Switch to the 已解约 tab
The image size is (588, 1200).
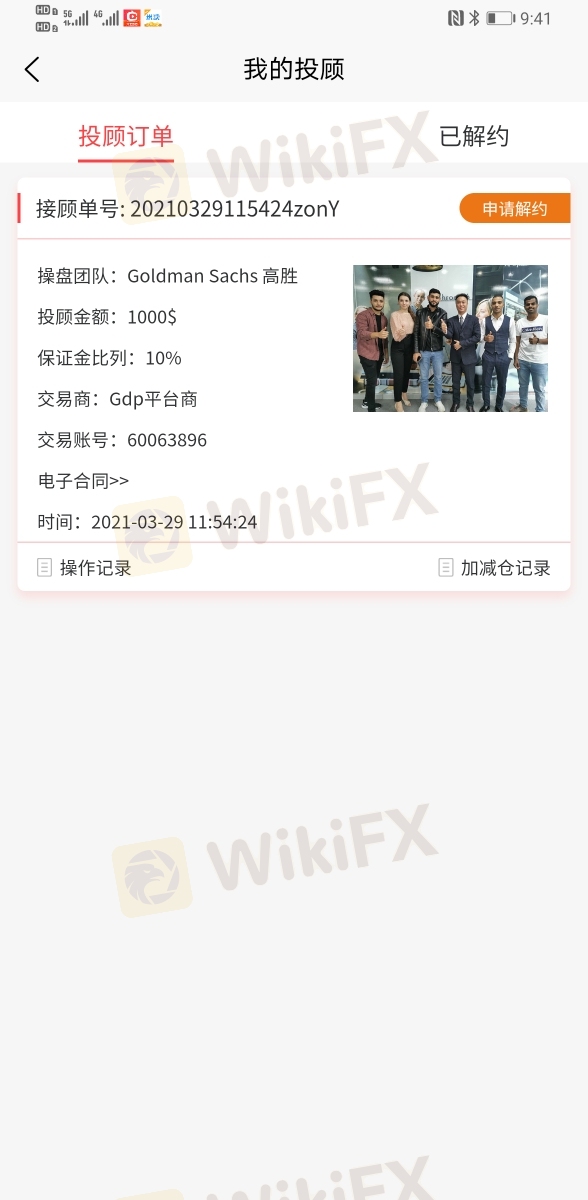[474, 136]
